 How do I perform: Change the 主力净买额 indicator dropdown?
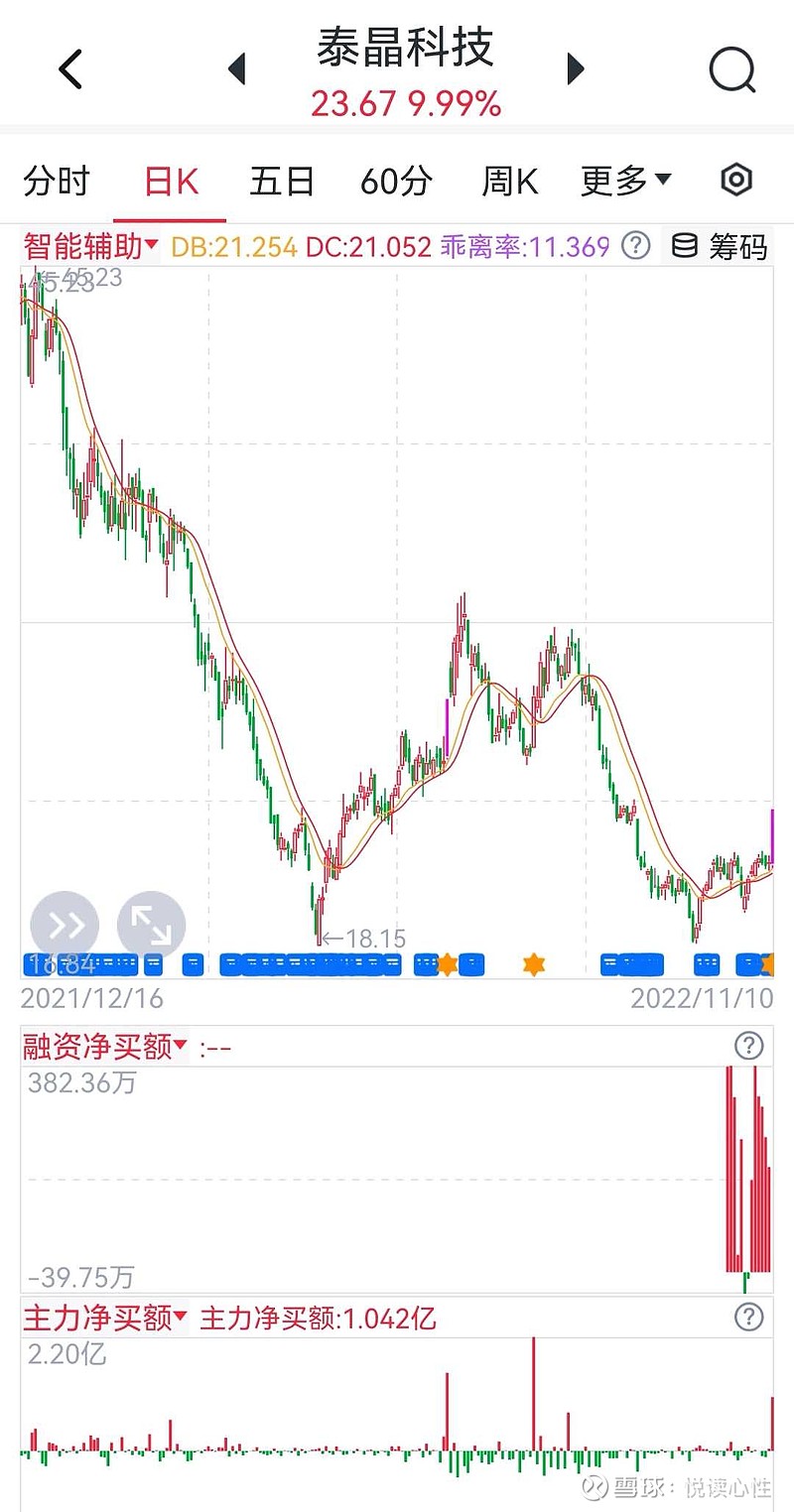point(105,1318)
